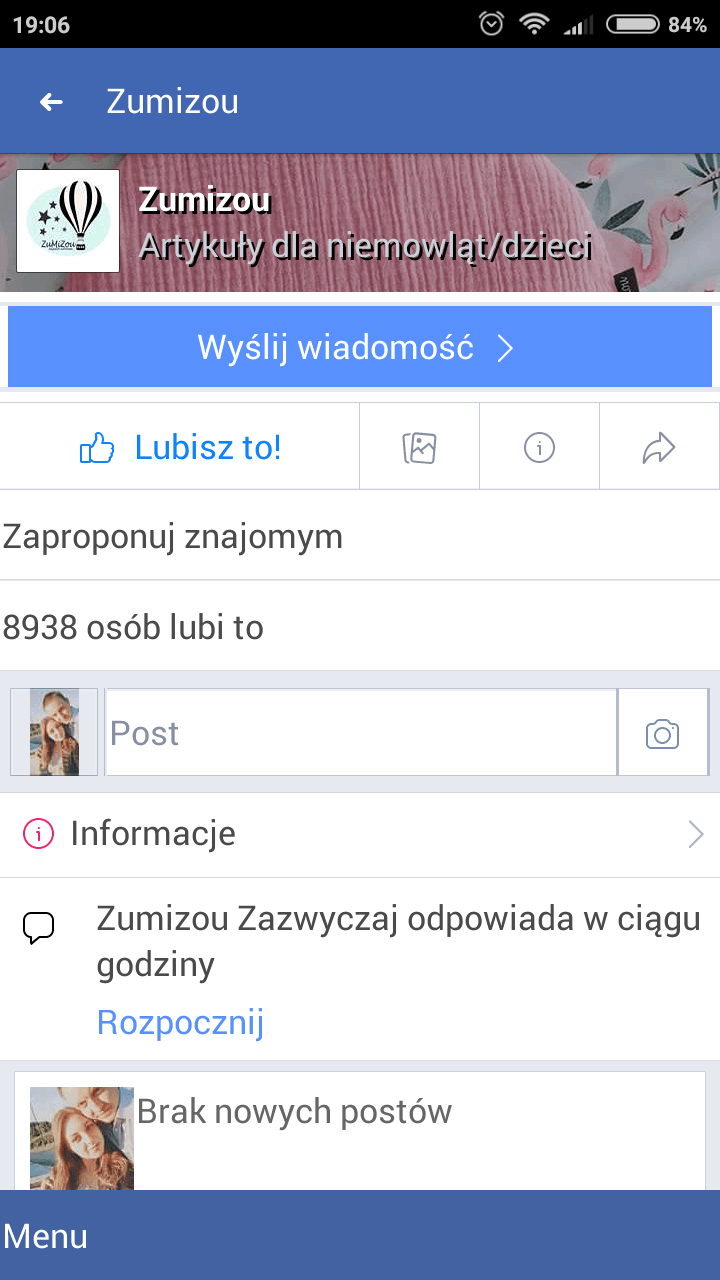
Task: Add a photo with the camera icon
Action: 662,735
